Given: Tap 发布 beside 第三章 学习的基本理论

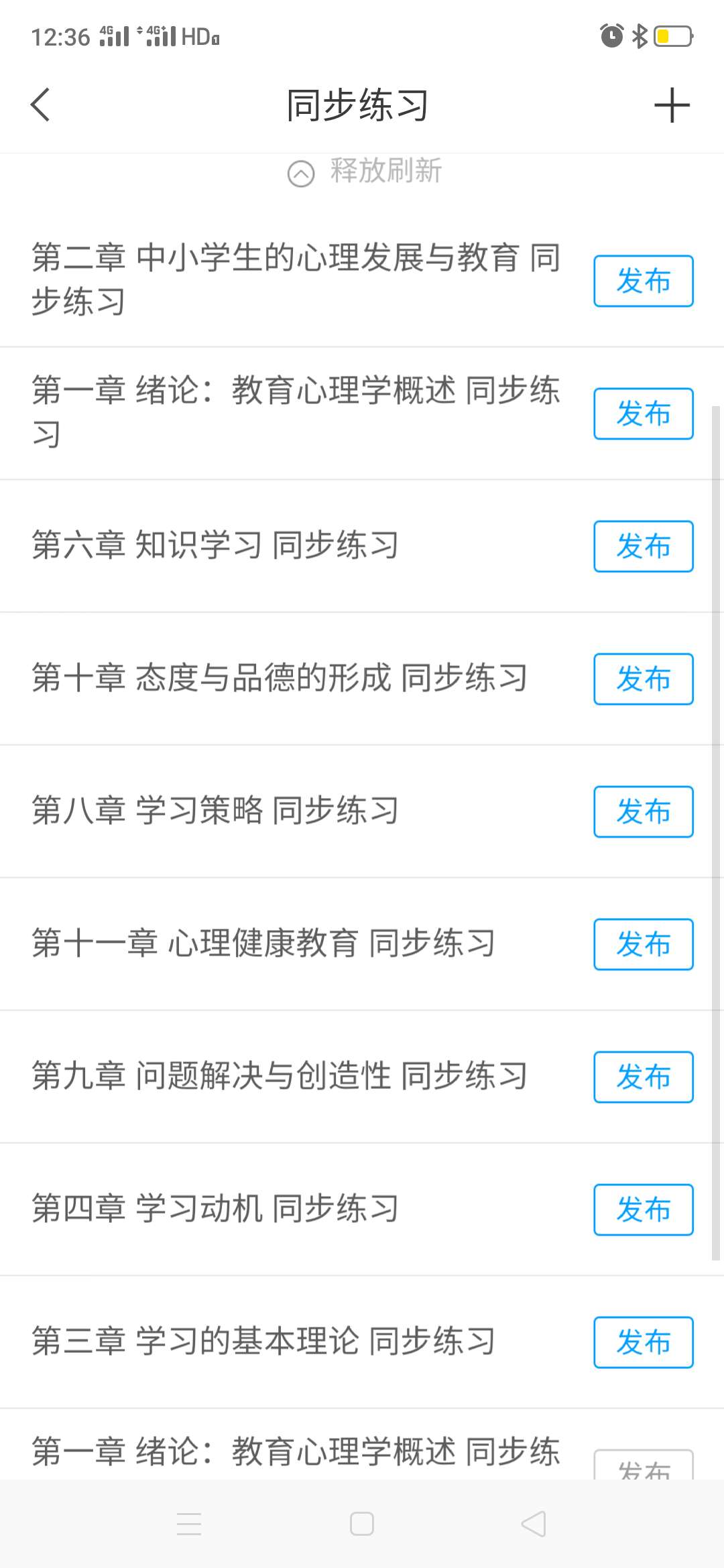Looking at the screenshot, I should (643, 1342).
